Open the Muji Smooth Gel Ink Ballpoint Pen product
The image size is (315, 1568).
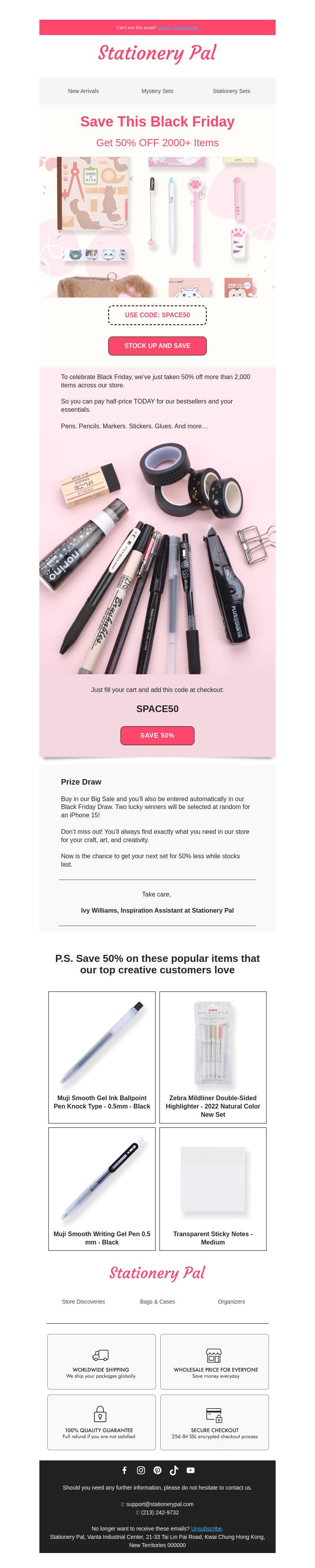[x=102, y=1057]
